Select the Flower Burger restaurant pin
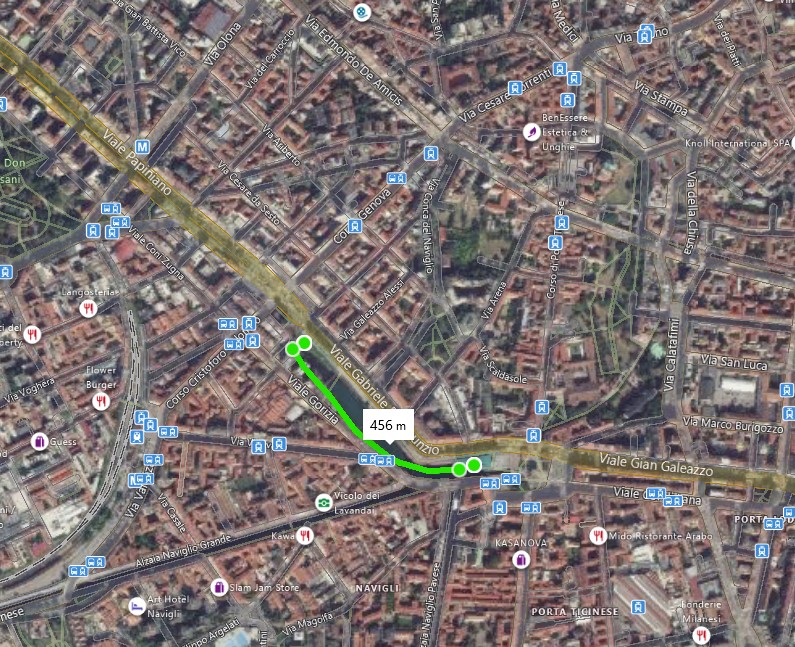The height and width of the screenshot is (647, 795). pyautogui.click(x=100, y=401)
